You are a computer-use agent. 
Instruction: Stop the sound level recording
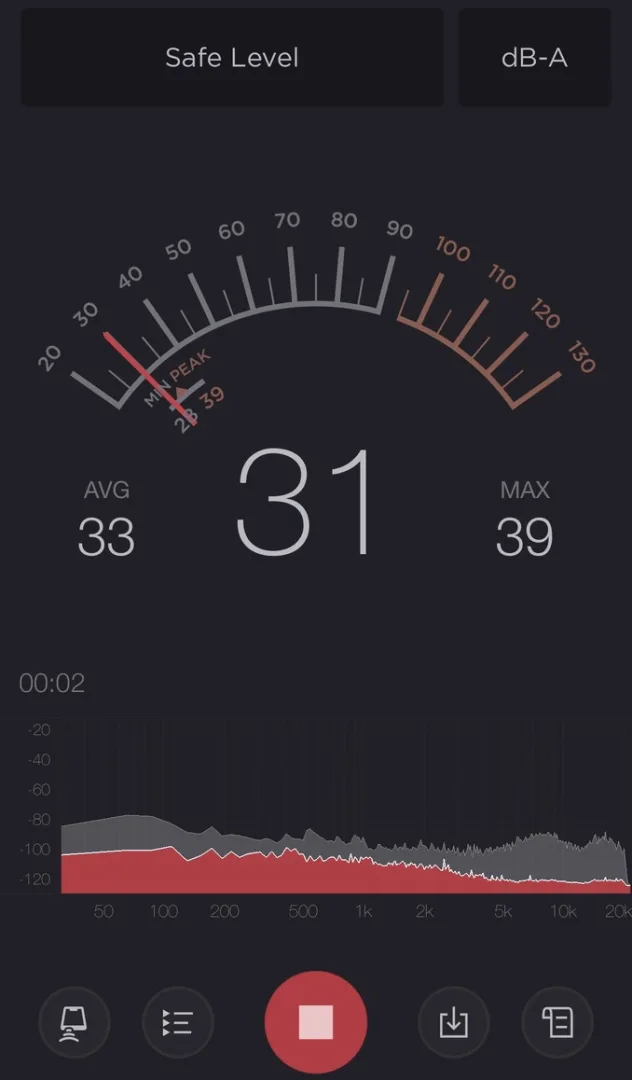tap(315, 1022)
